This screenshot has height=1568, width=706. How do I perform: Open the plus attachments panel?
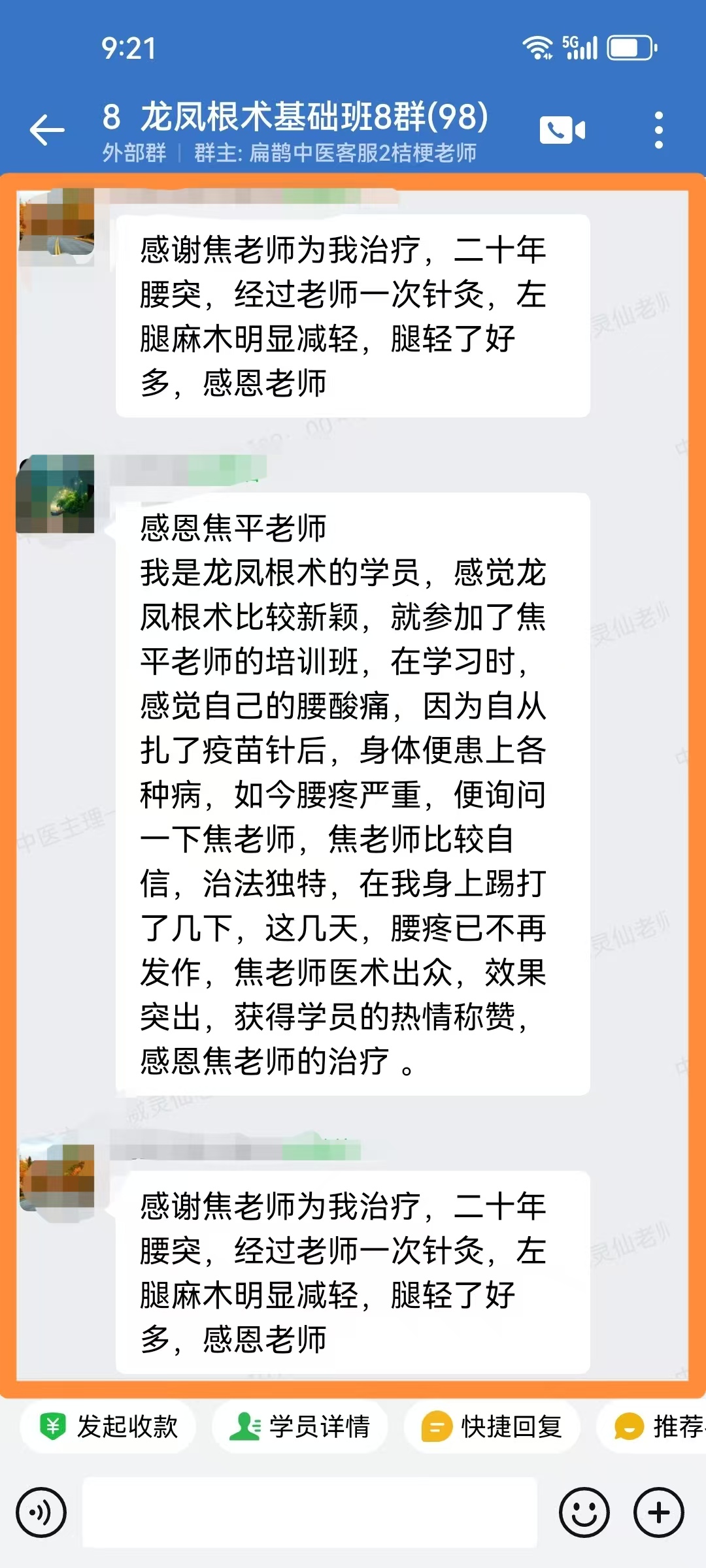658,1512
